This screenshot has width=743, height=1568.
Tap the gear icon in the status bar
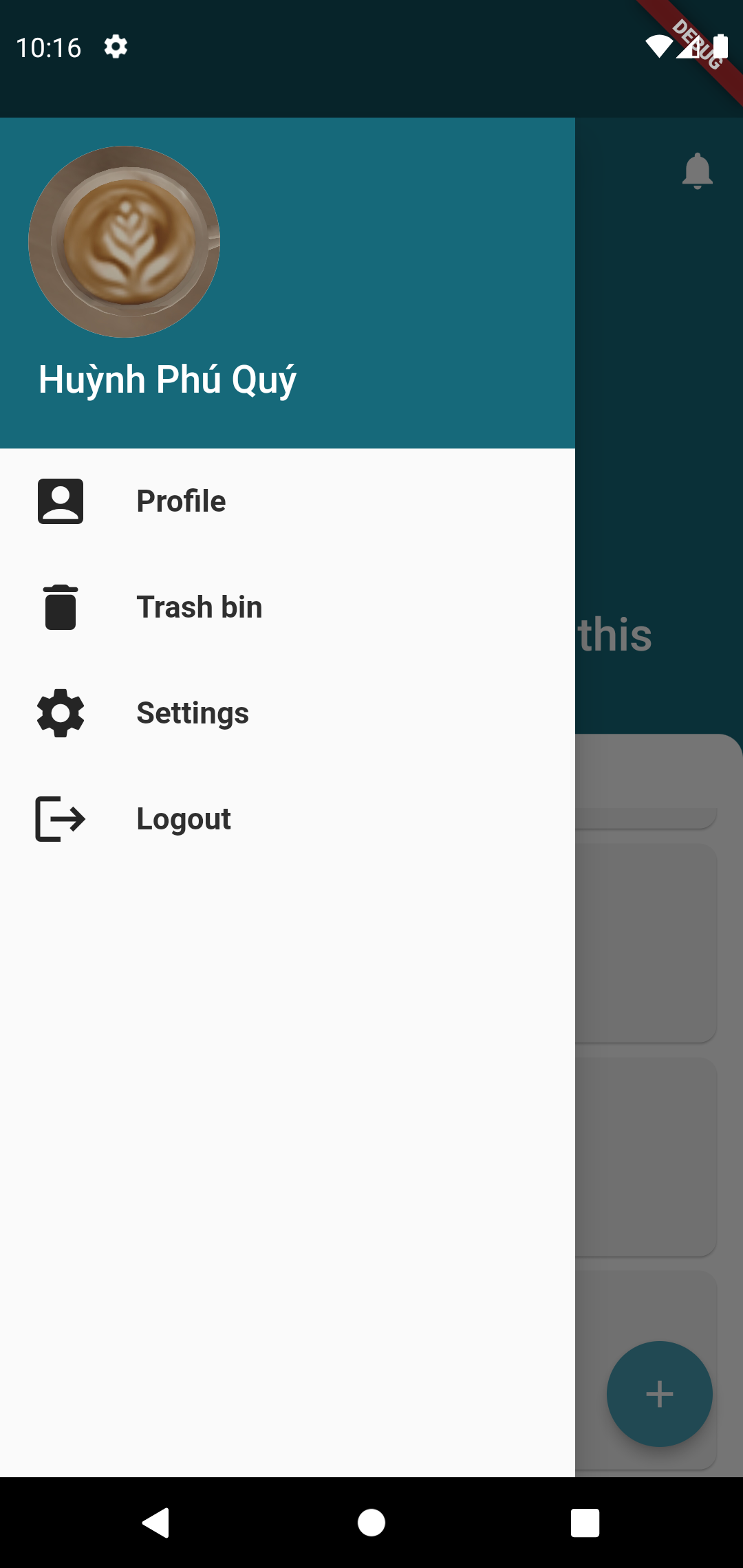[x=116, y=46]
